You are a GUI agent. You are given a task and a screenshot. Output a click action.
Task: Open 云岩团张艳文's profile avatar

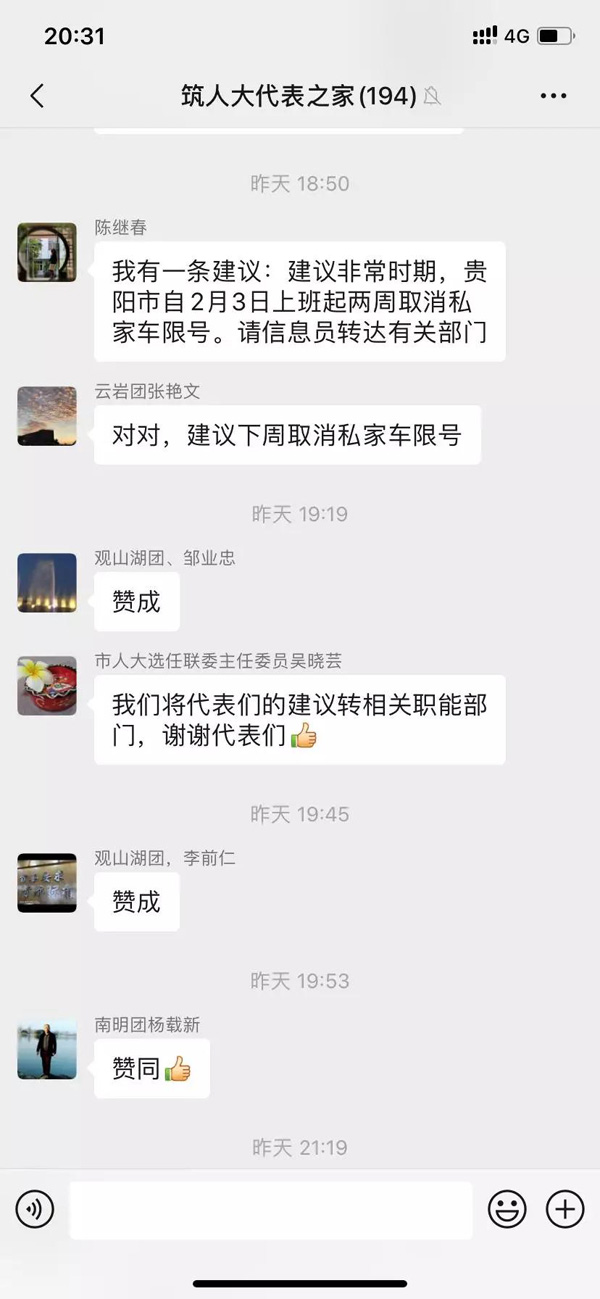47,416
